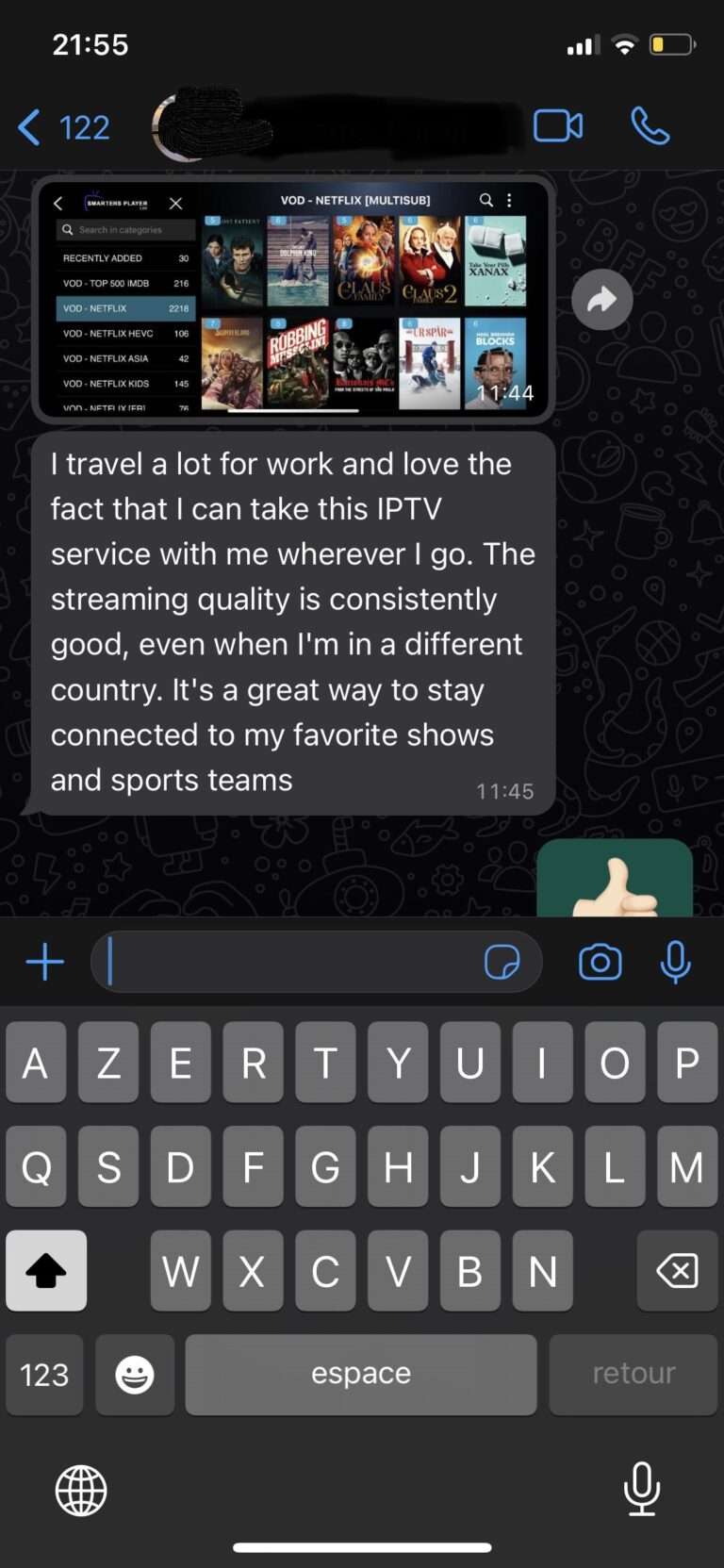Viewport: 724px width, 1568px height.
Task: Record a voice message
Action: pyautogui.click(x=675, y=962)
